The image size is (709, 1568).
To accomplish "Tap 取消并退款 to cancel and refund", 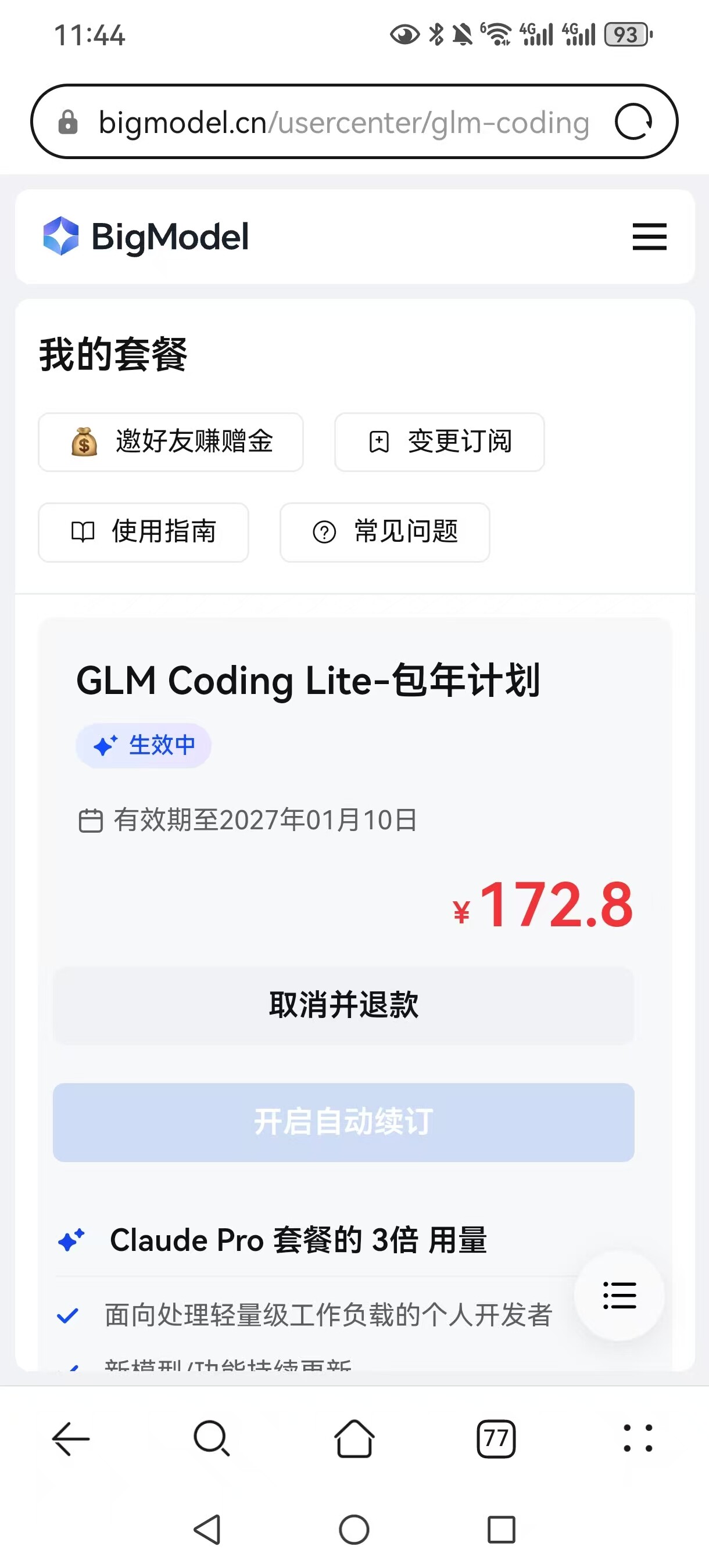I will [343, 1006].
